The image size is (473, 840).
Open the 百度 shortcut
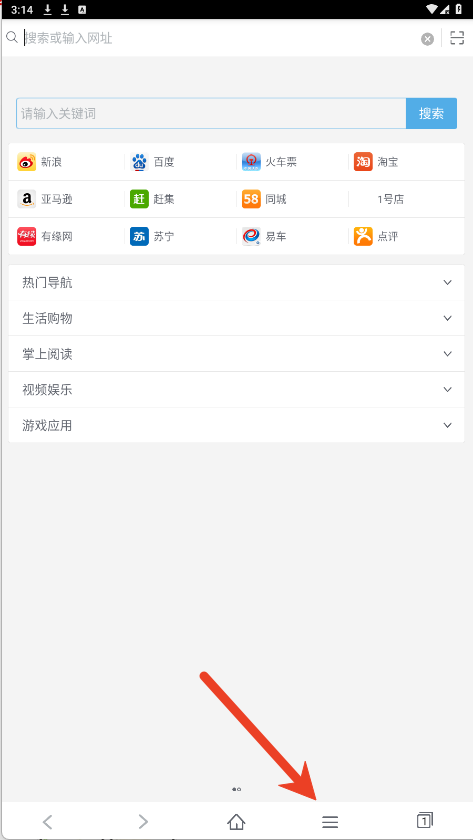pyautogui.click(x=152, y=162)
